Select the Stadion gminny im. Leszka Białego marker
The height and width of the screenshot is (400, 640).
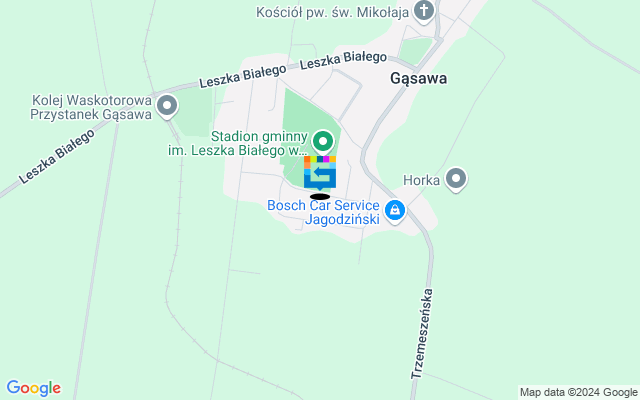pyautogui.click(x=323, y=142)
